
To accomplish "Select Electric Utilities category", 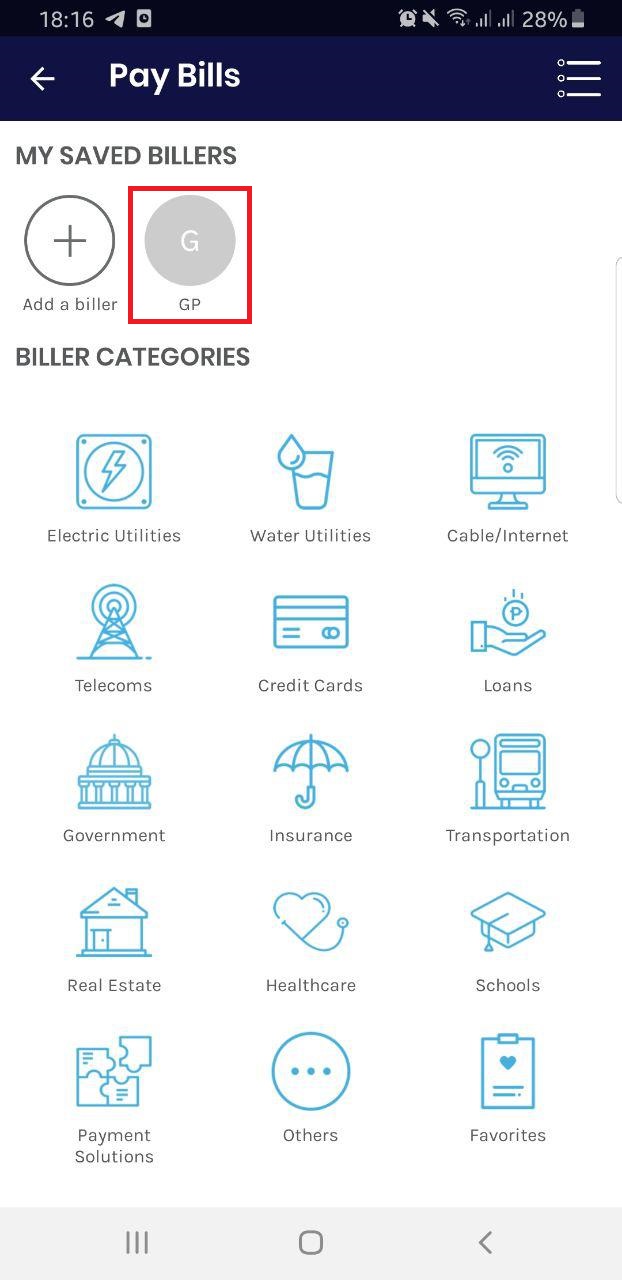I will [114, 489].
